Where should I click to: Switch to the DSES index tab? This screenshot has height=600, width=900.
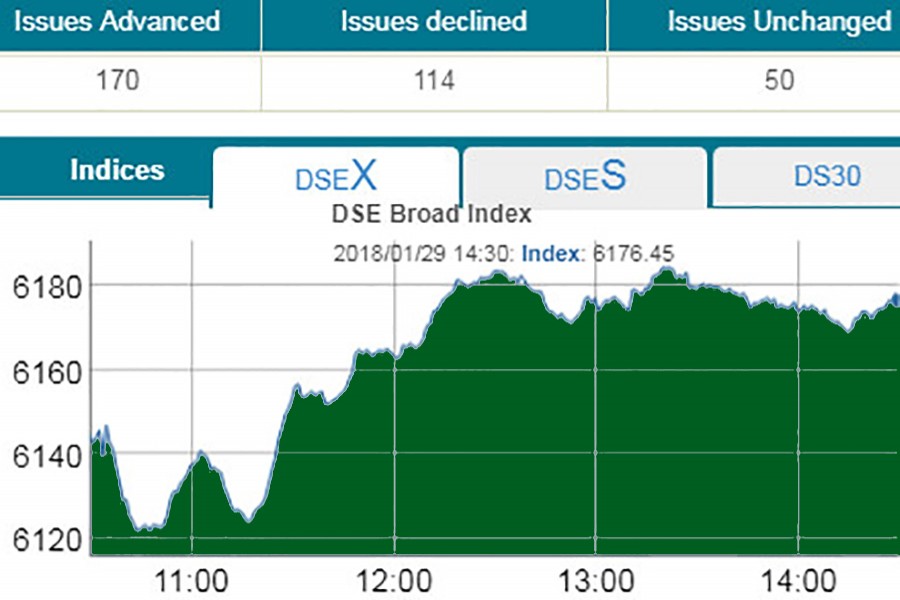[585, 176]
